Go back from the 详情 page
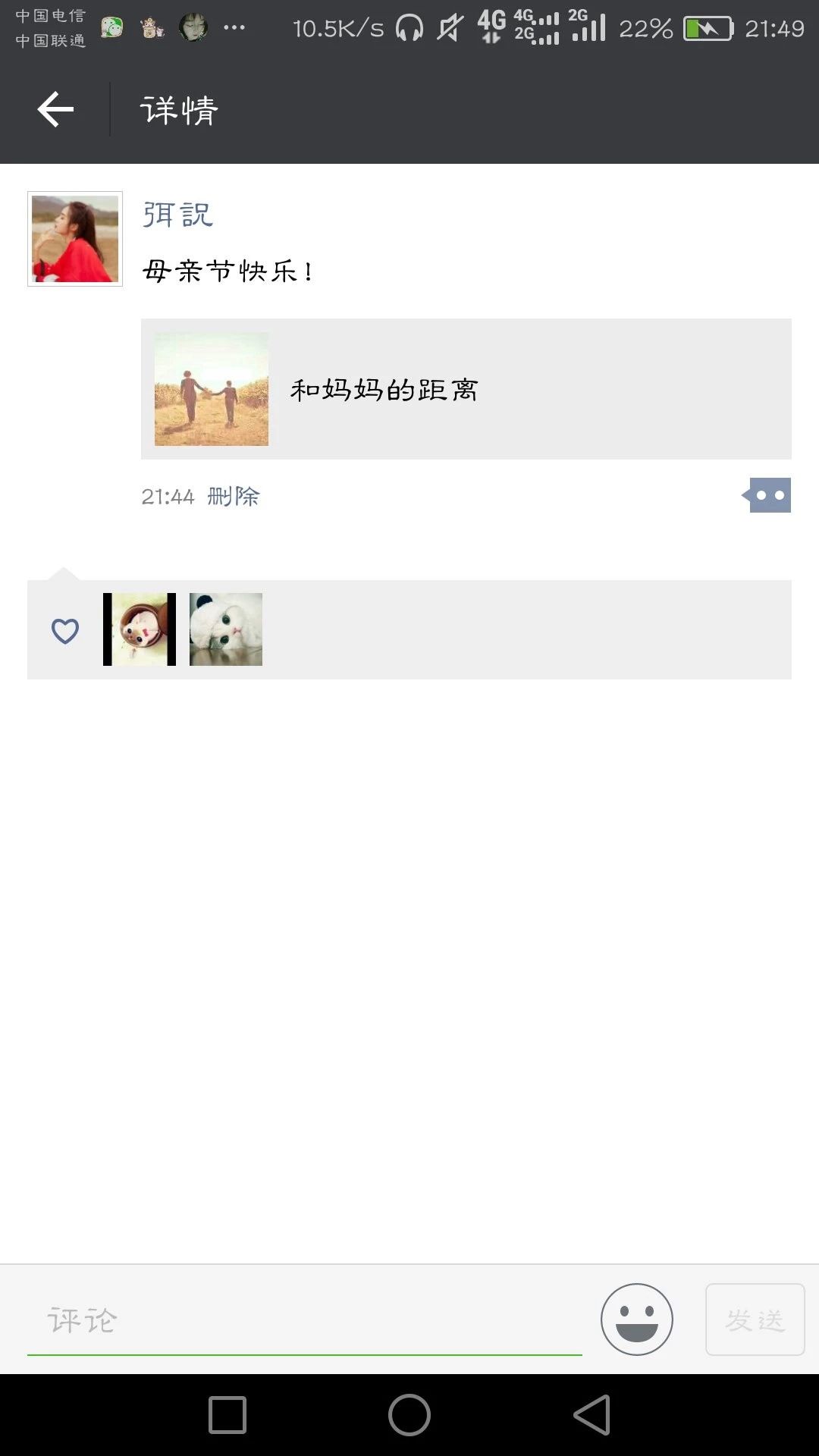This screenshot has height=1456, width=819. (x=55, y=110)
